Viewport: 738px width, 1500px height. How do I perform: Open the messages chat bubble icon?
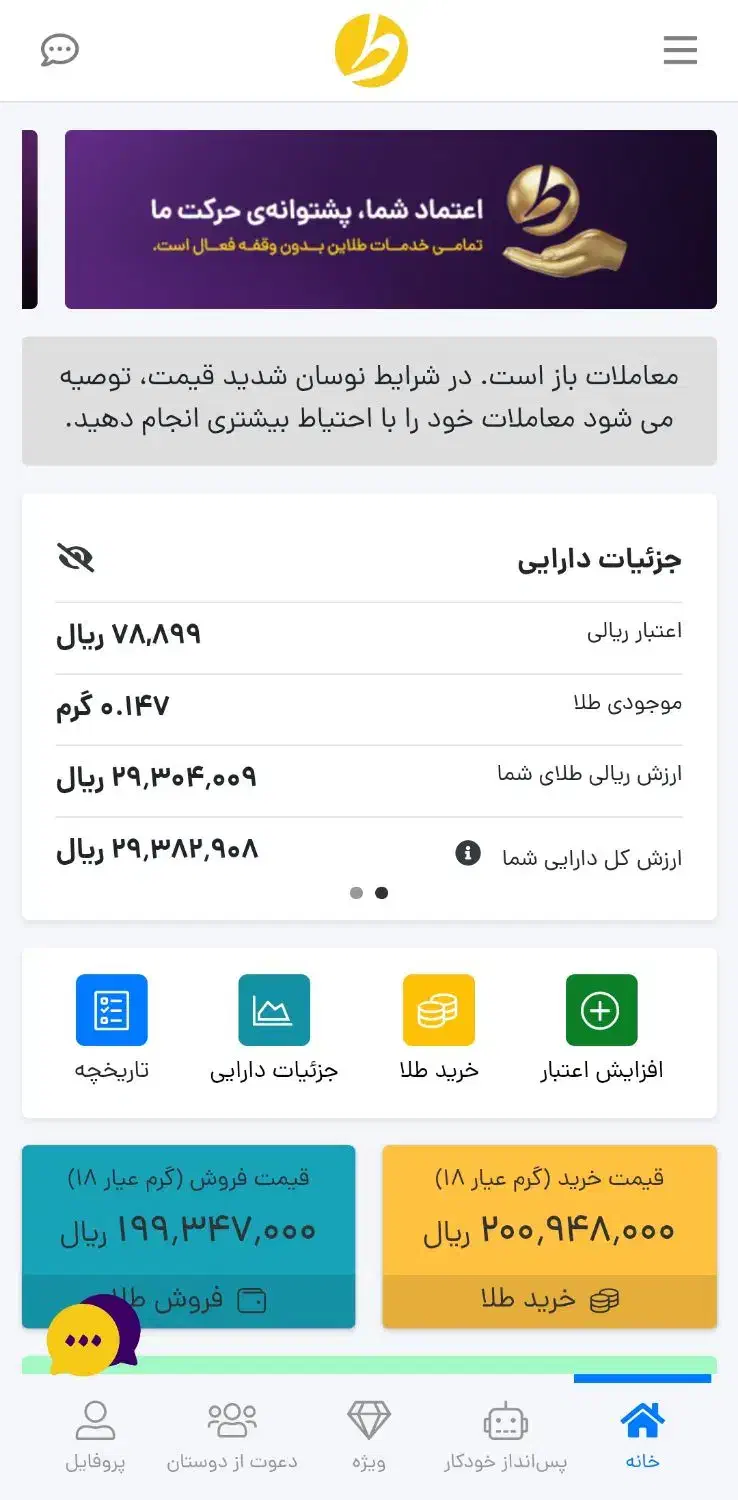point(59,50)
